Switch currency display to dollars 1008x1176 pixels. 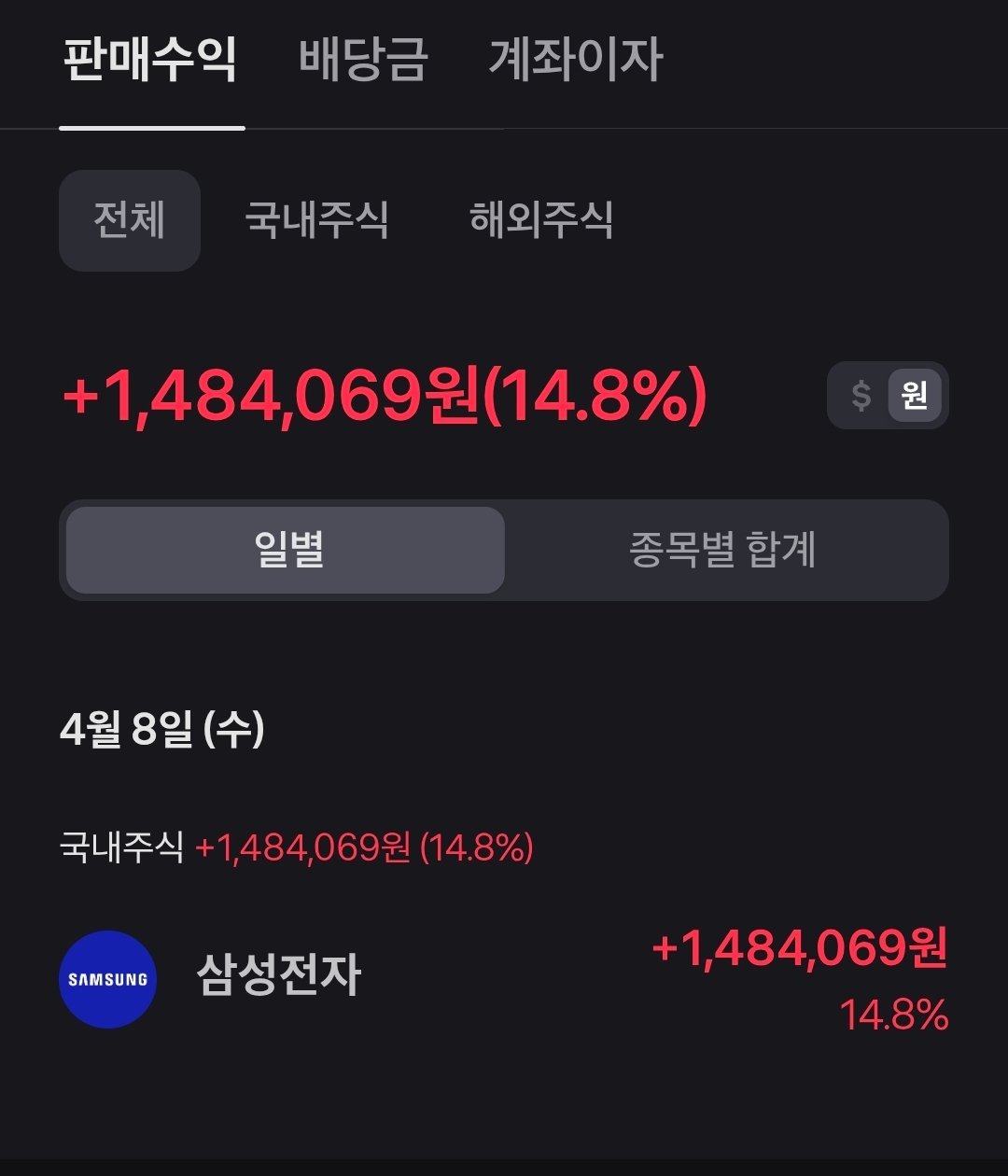click(x=861, y=396)
